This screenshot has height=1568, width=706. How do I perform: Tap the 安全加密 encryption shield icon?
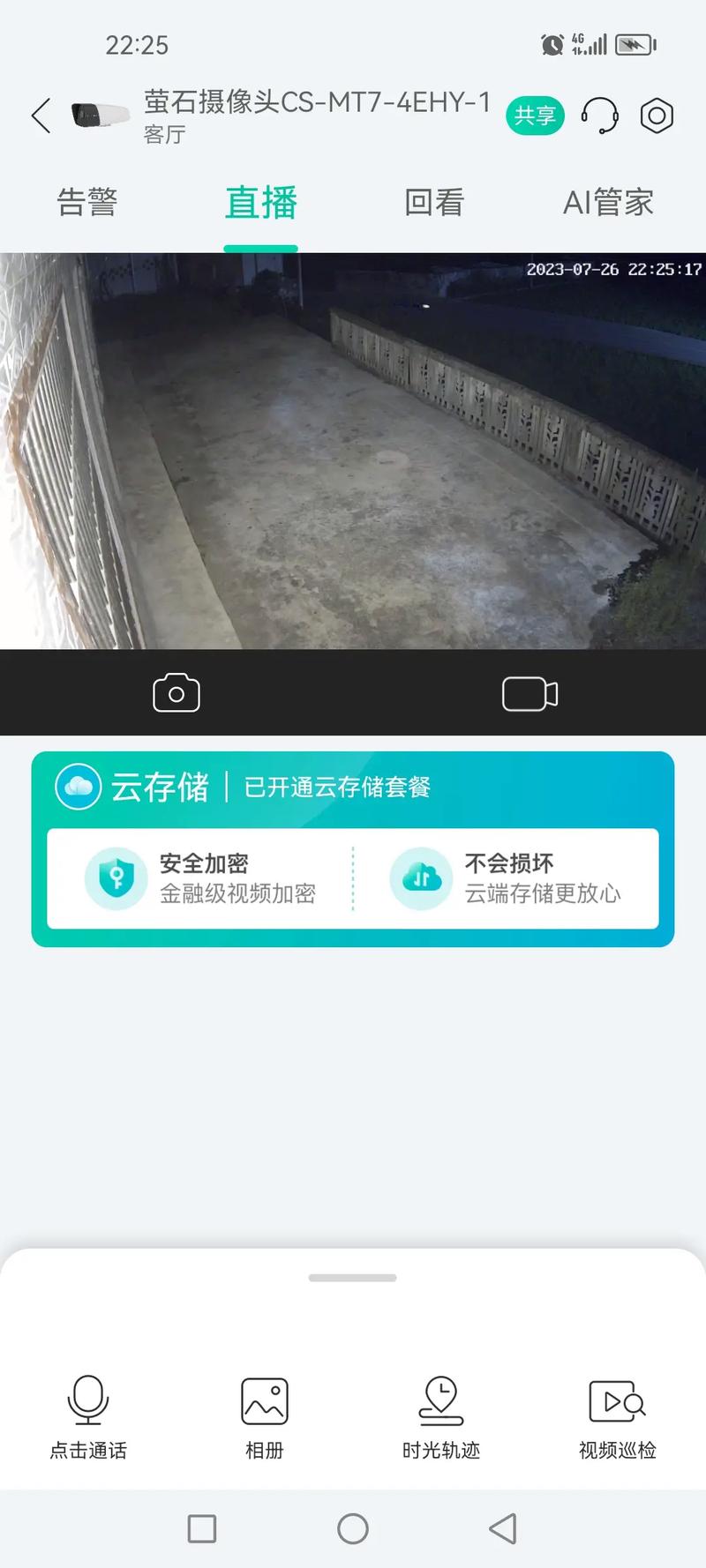pos(116,878)
